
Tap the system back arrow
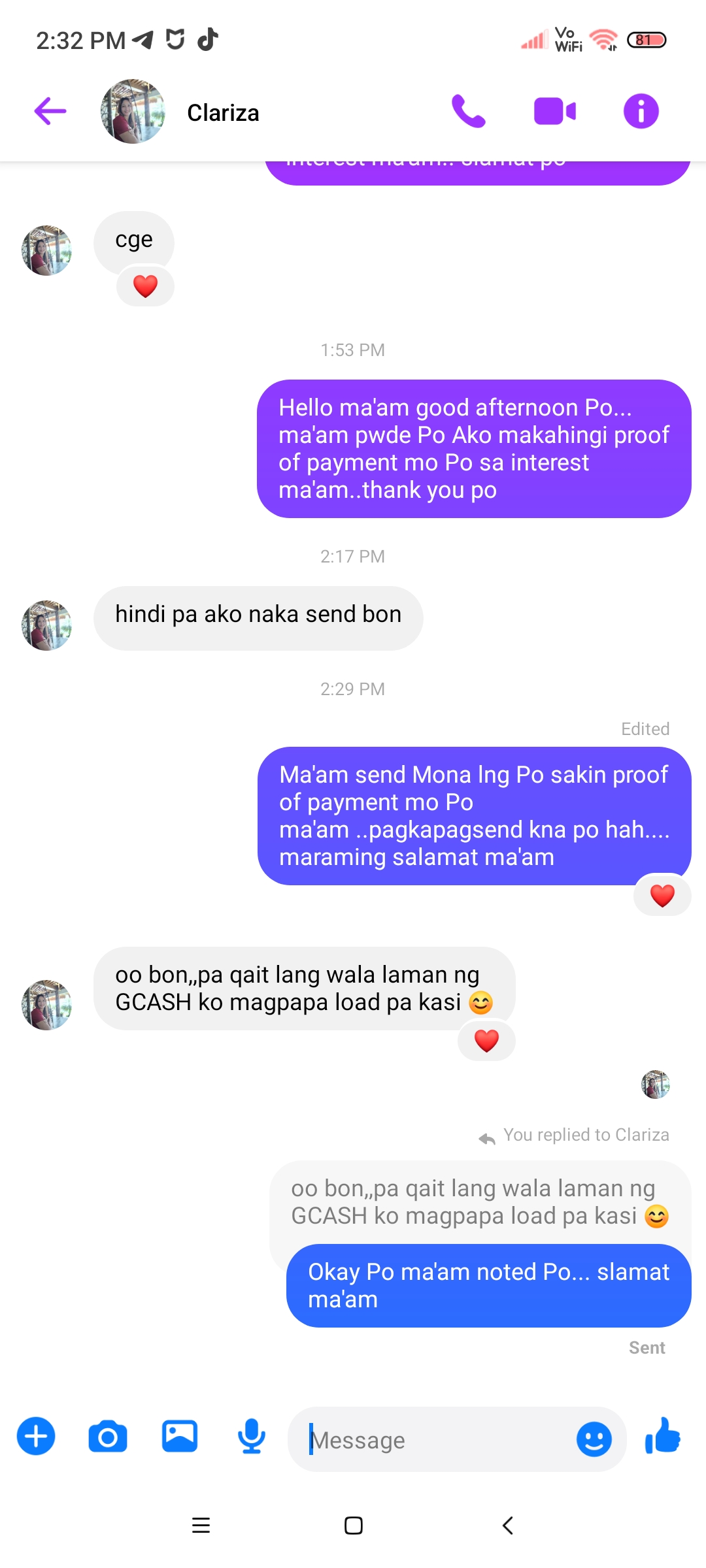507,1526
